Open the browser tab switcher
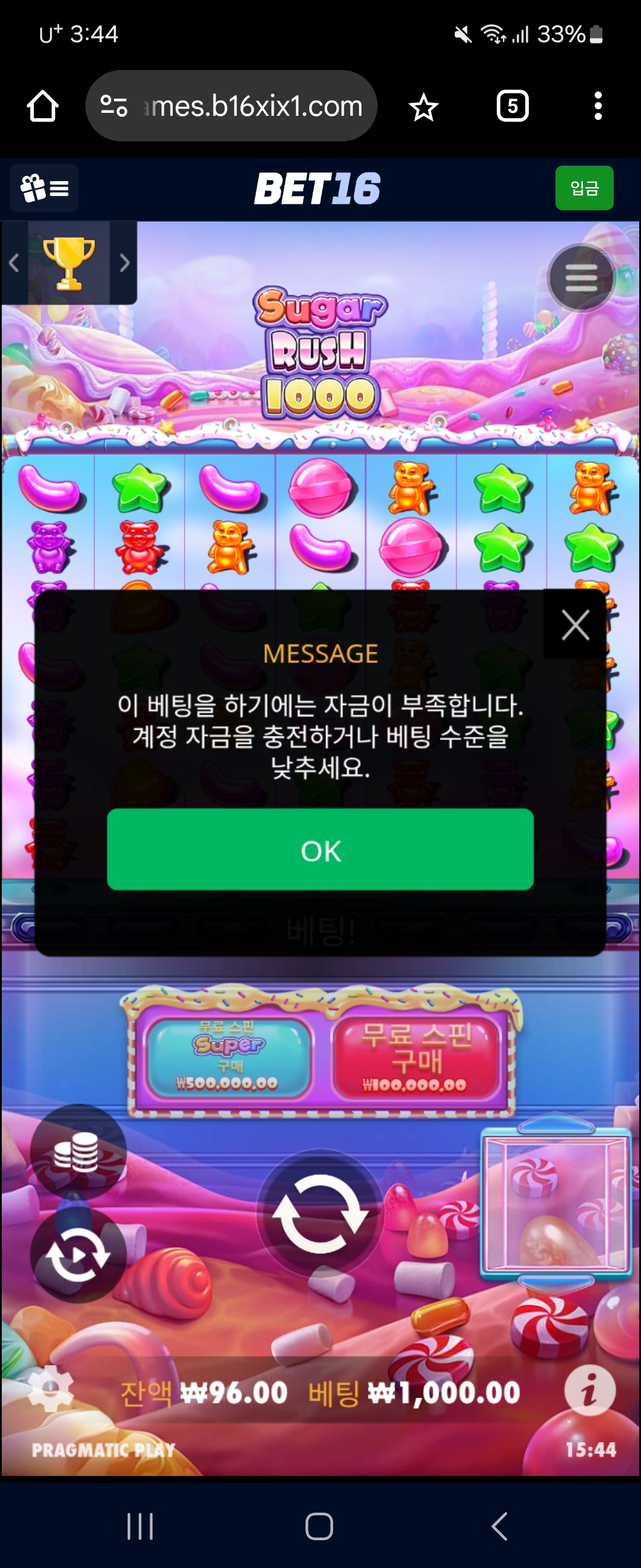Screen dimensions: 641x1568 (512, 106)
